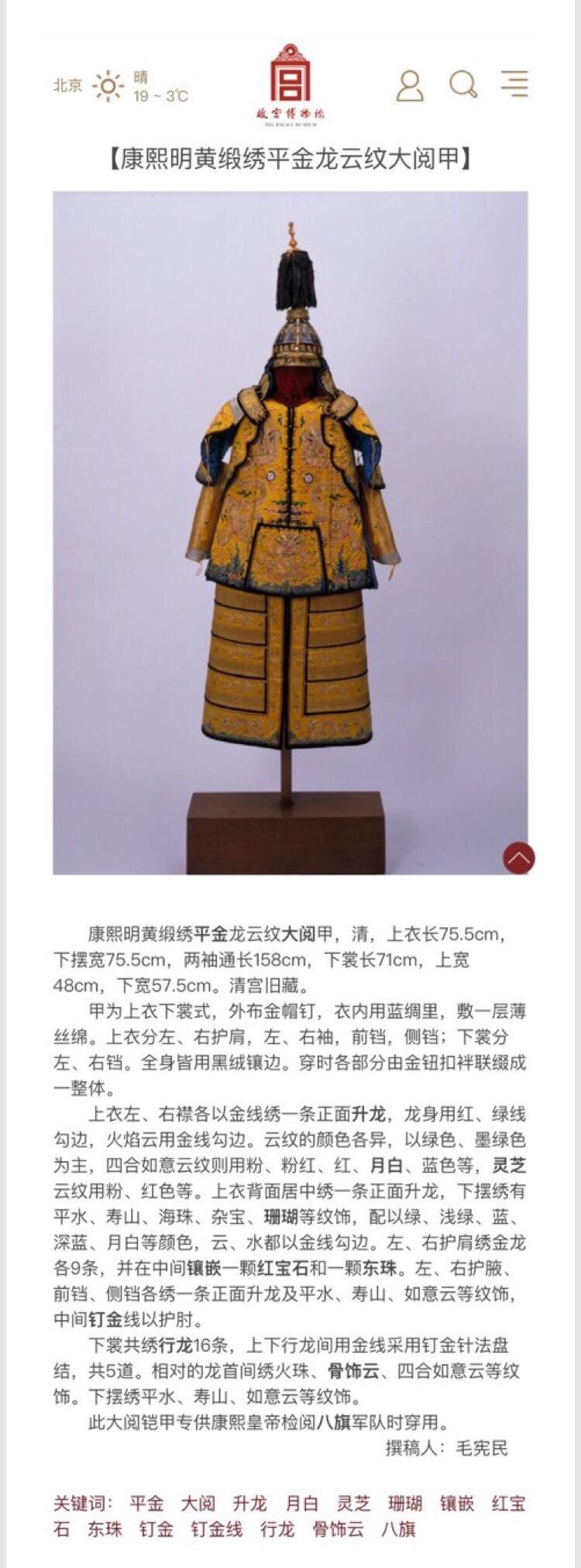Open keyword link 镶嵌
The image size is (581, 1568).
457,1504
